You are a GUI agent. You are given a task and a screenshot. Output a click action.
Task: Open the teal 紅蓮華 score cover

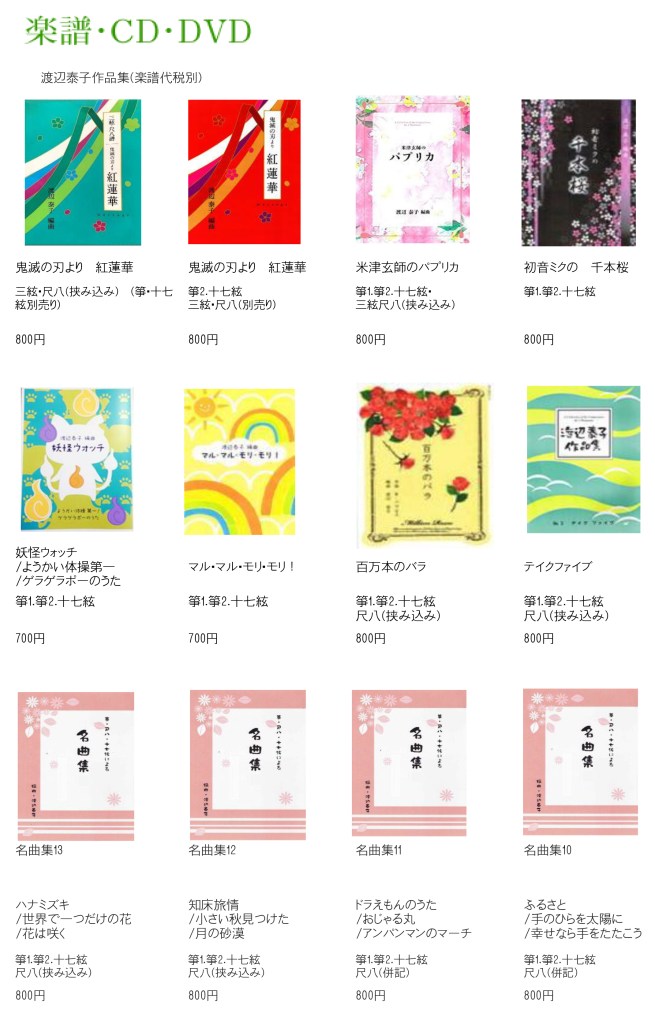point(81,172)
